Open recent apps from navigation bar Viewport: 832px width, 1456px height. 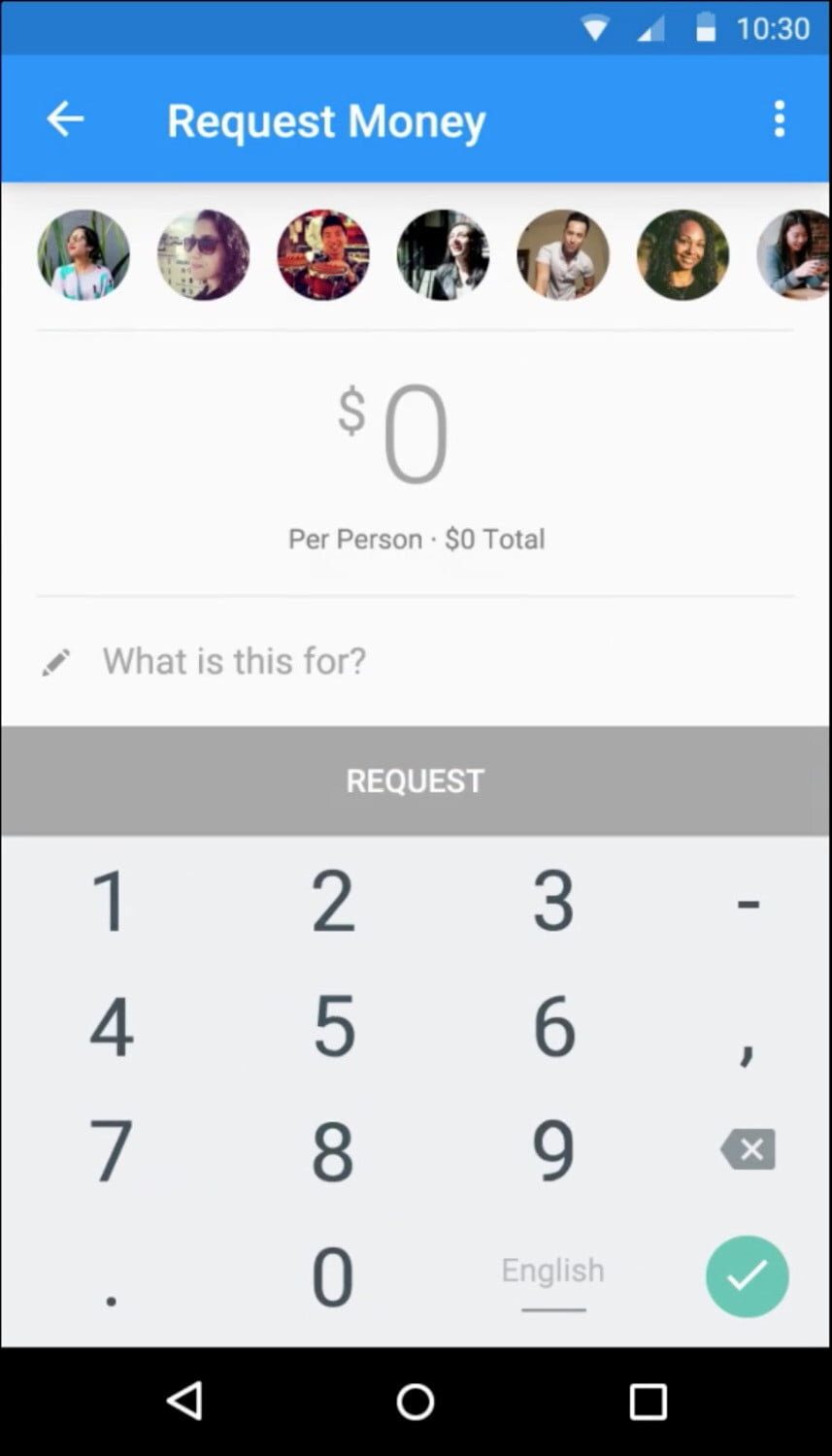[x=648, y=1402]
